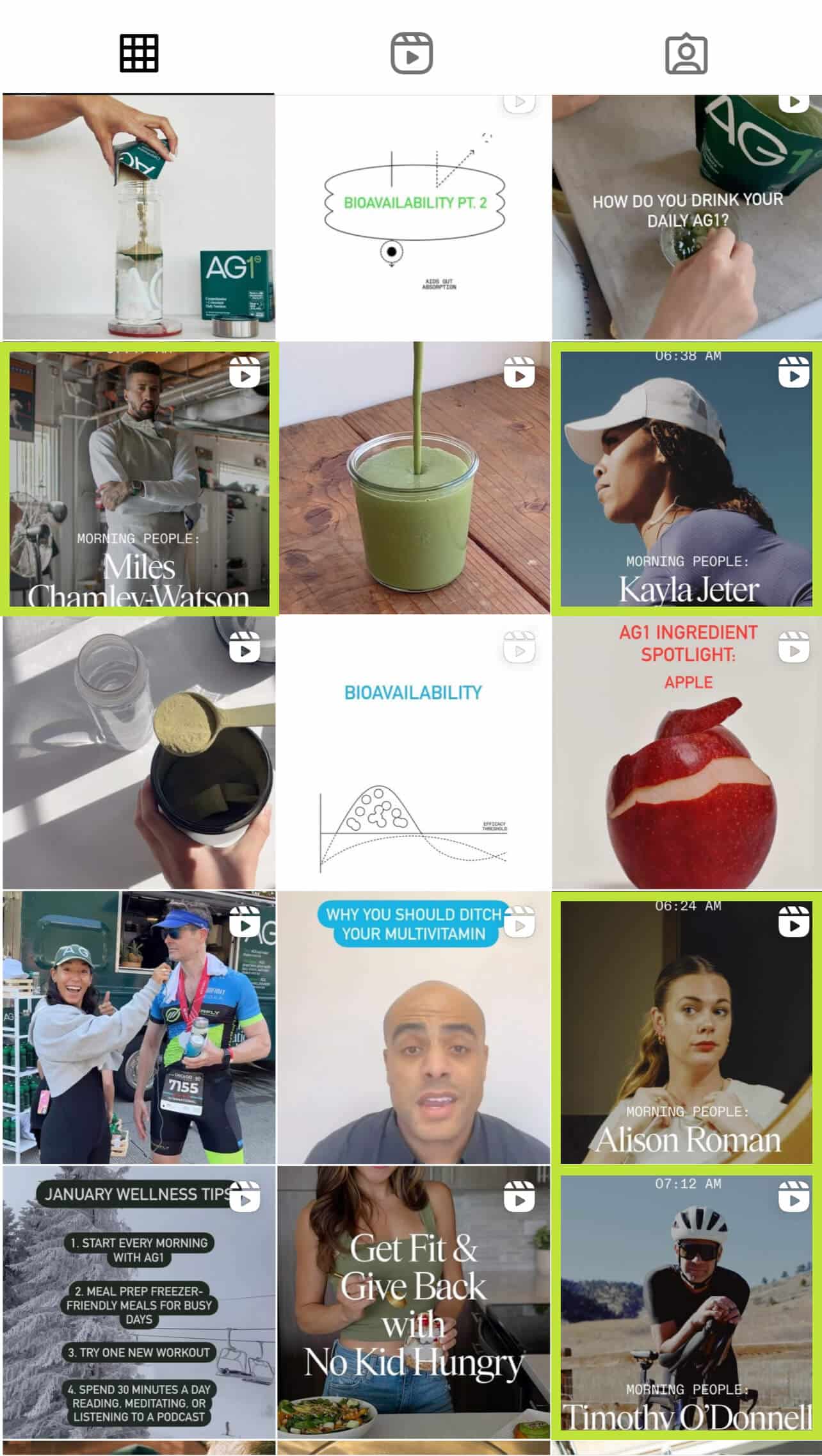
Task: Open the Kayla Jeter Morning People reel
Action: coord(687,479)
